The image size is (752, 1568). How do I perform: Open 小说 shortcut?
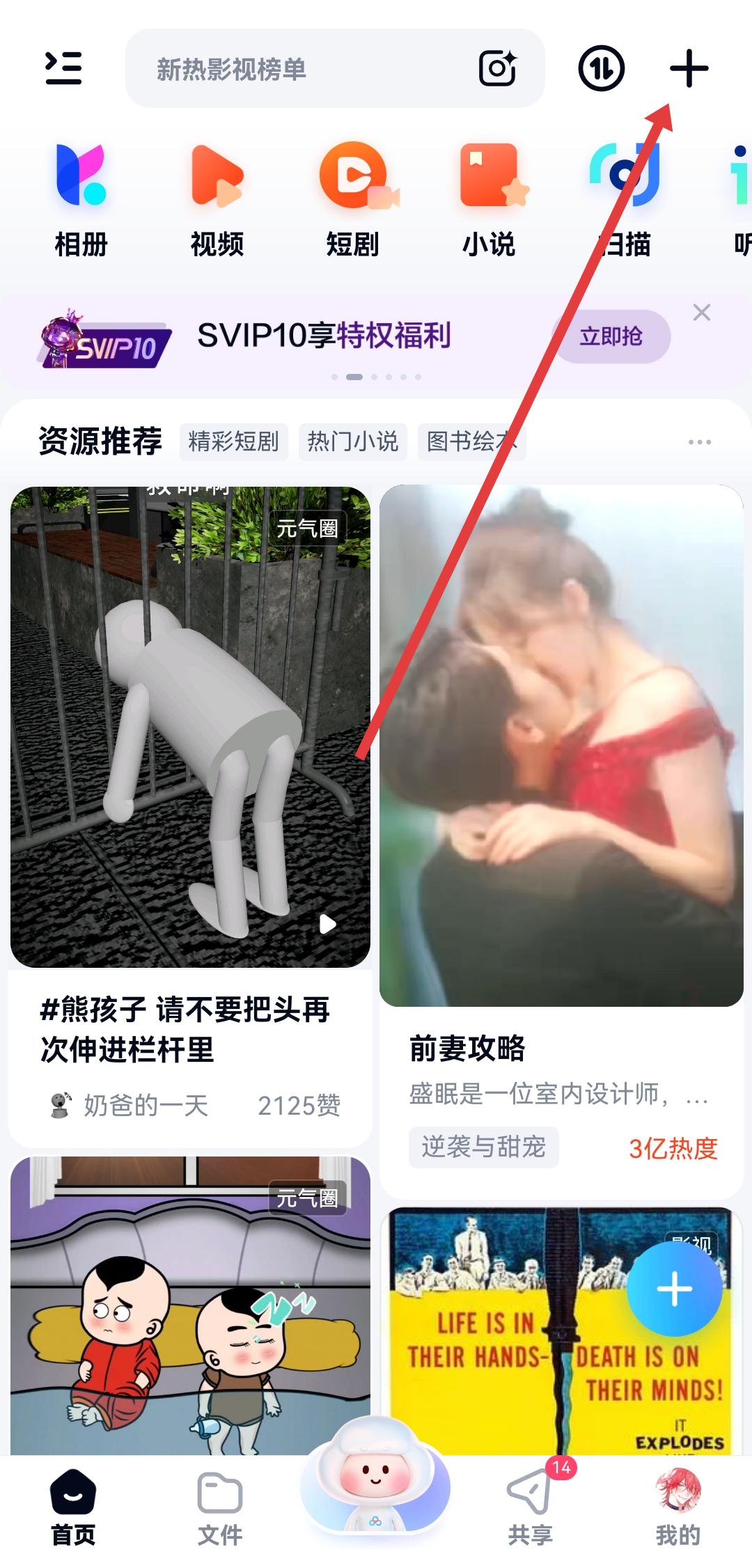[x=489, y=198]
